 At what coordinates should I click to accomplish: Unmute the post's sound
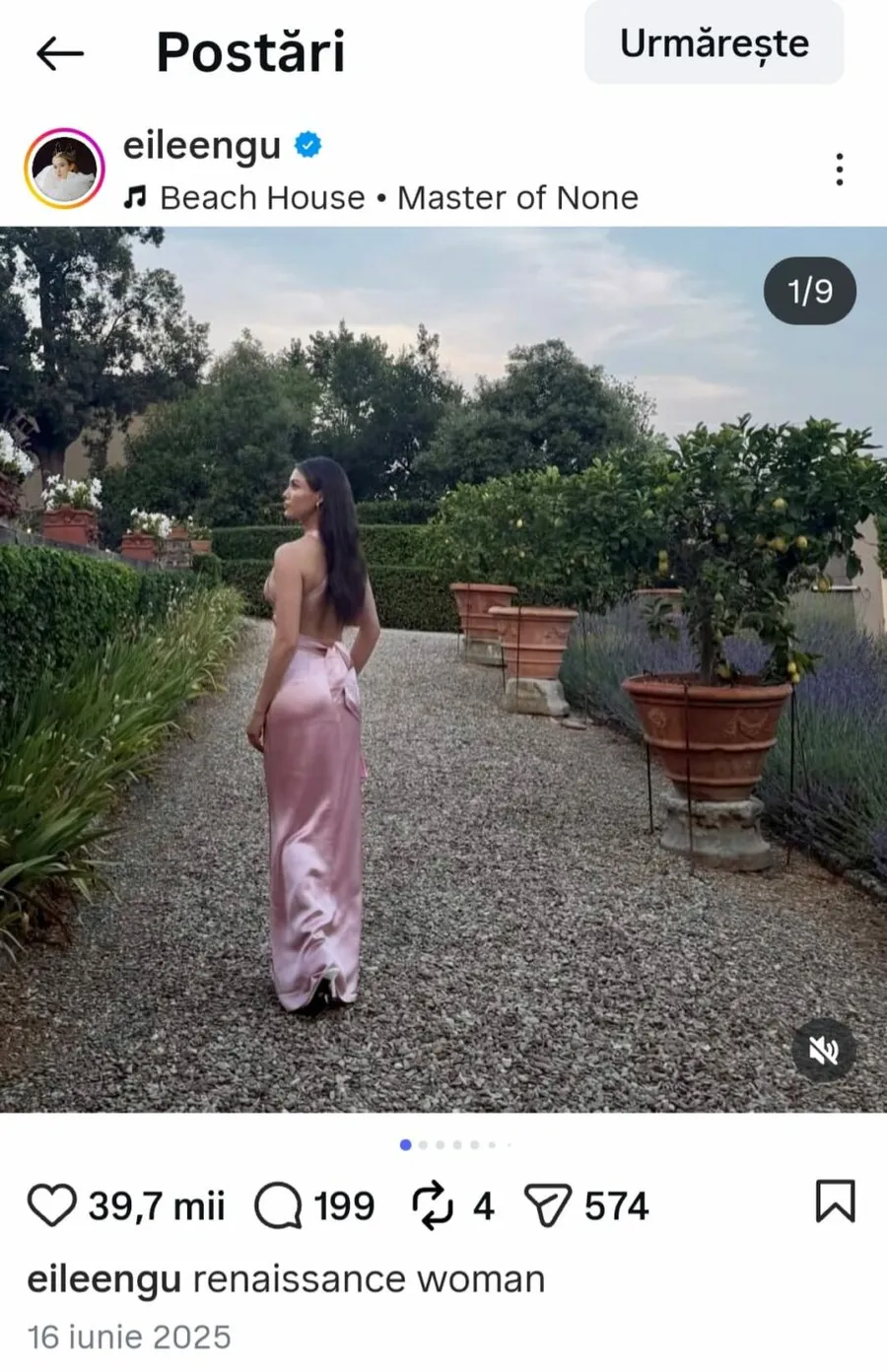coord(824,1051)
